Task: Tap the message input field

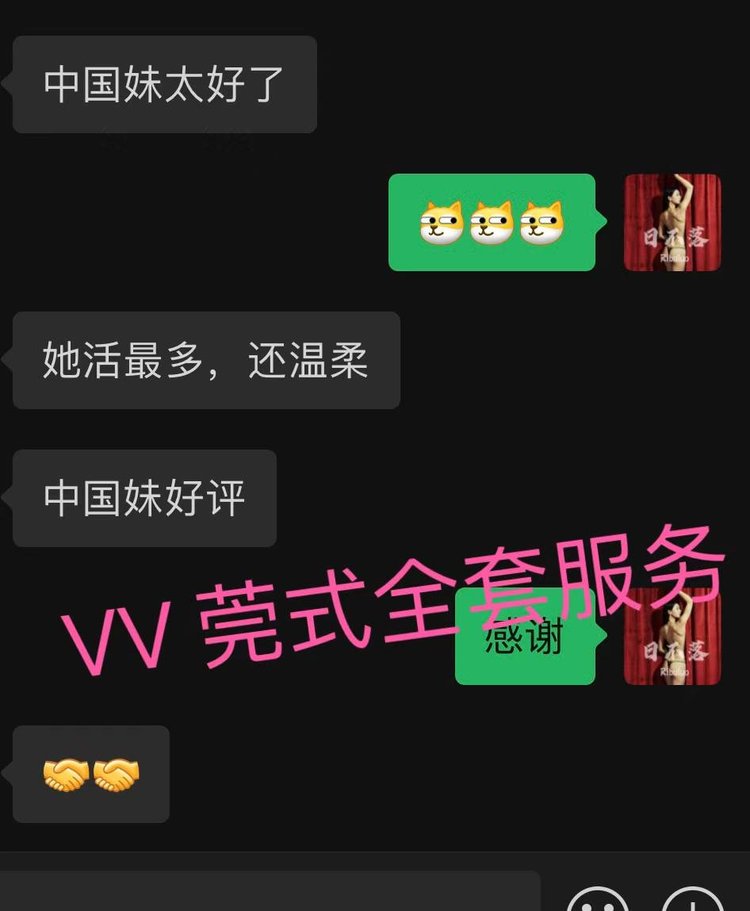Action: 270,893
